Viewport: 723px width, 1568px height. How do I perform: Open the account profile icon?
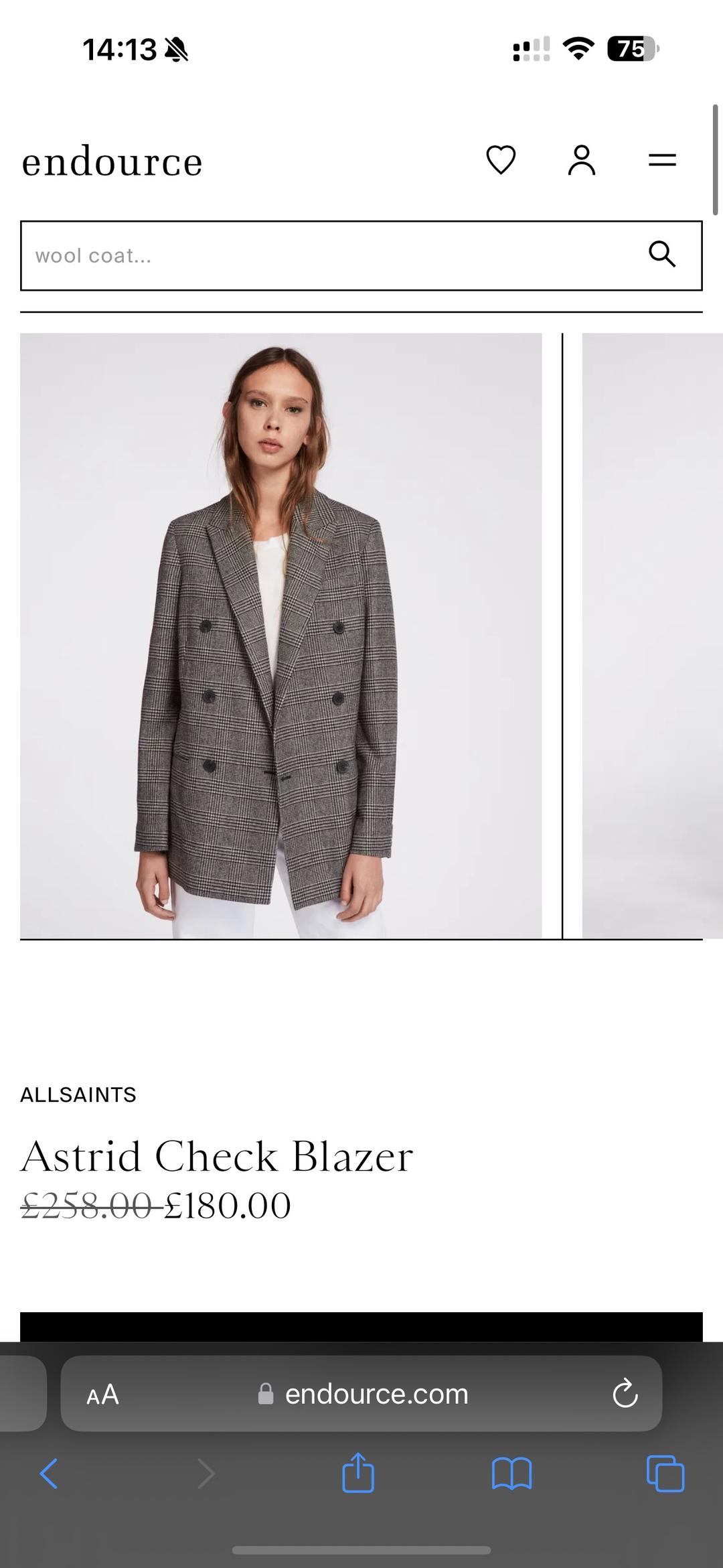pos(582,160)
